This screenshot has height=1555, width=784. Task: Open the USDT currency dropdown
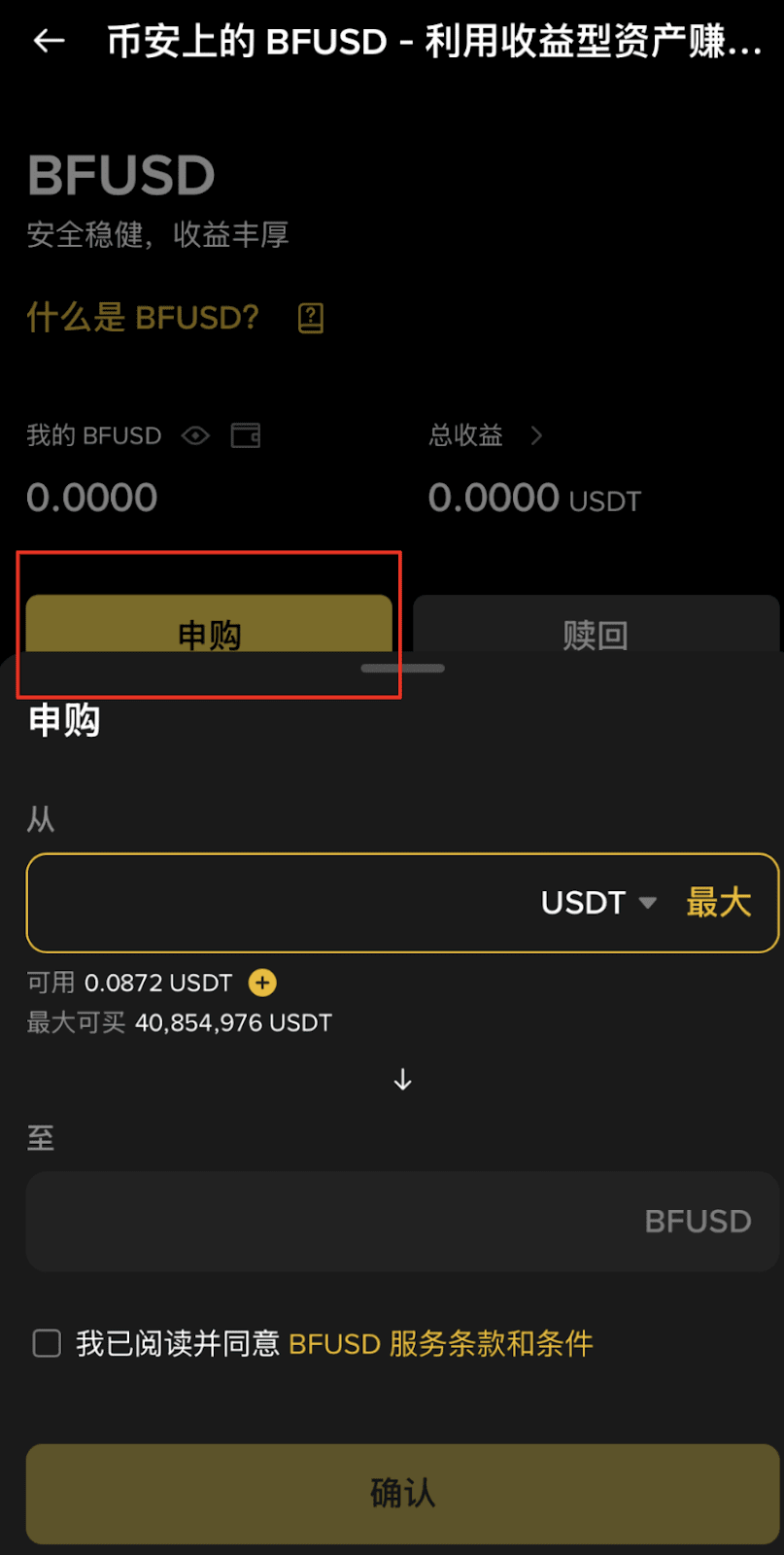598,903
